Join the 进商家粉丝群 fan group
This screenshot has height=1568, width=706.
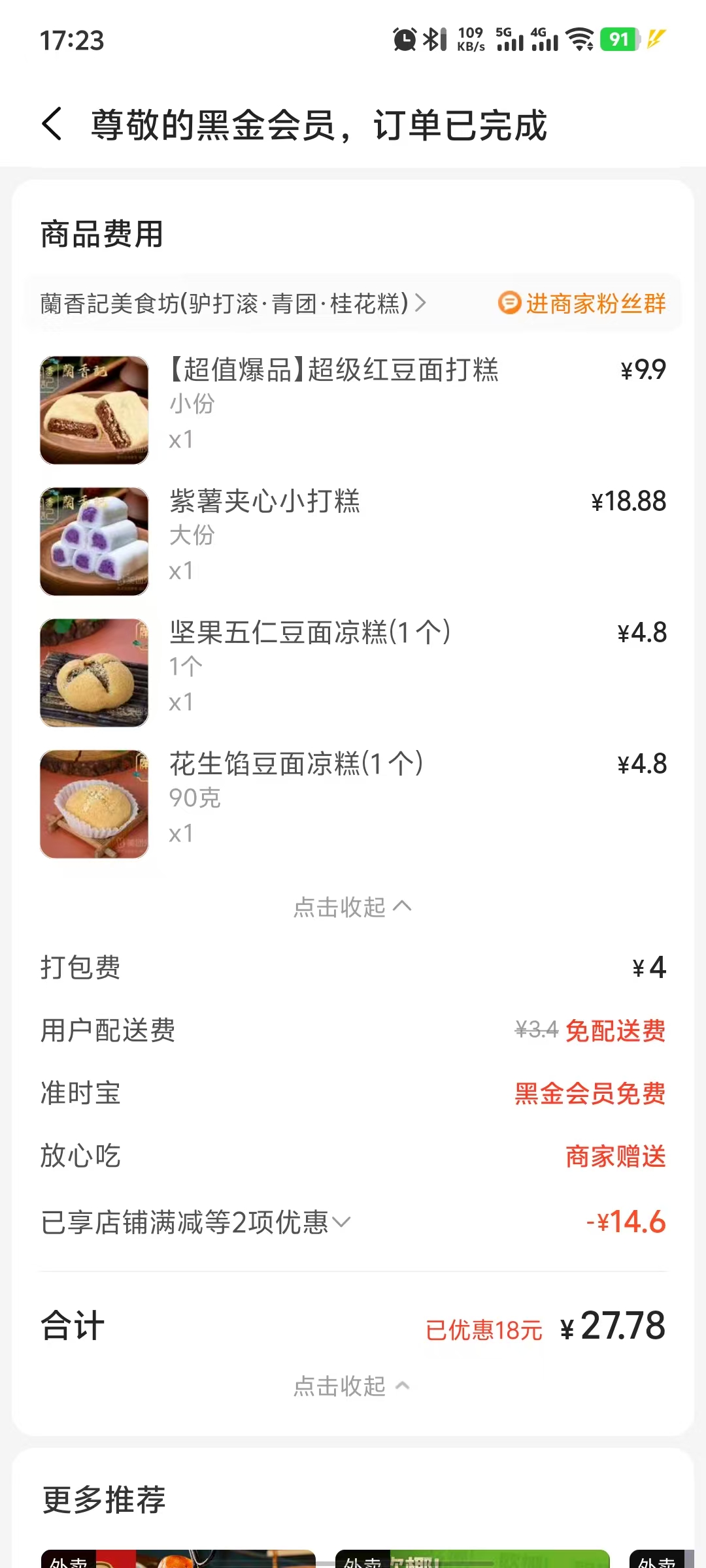click(x=582, y=304)
